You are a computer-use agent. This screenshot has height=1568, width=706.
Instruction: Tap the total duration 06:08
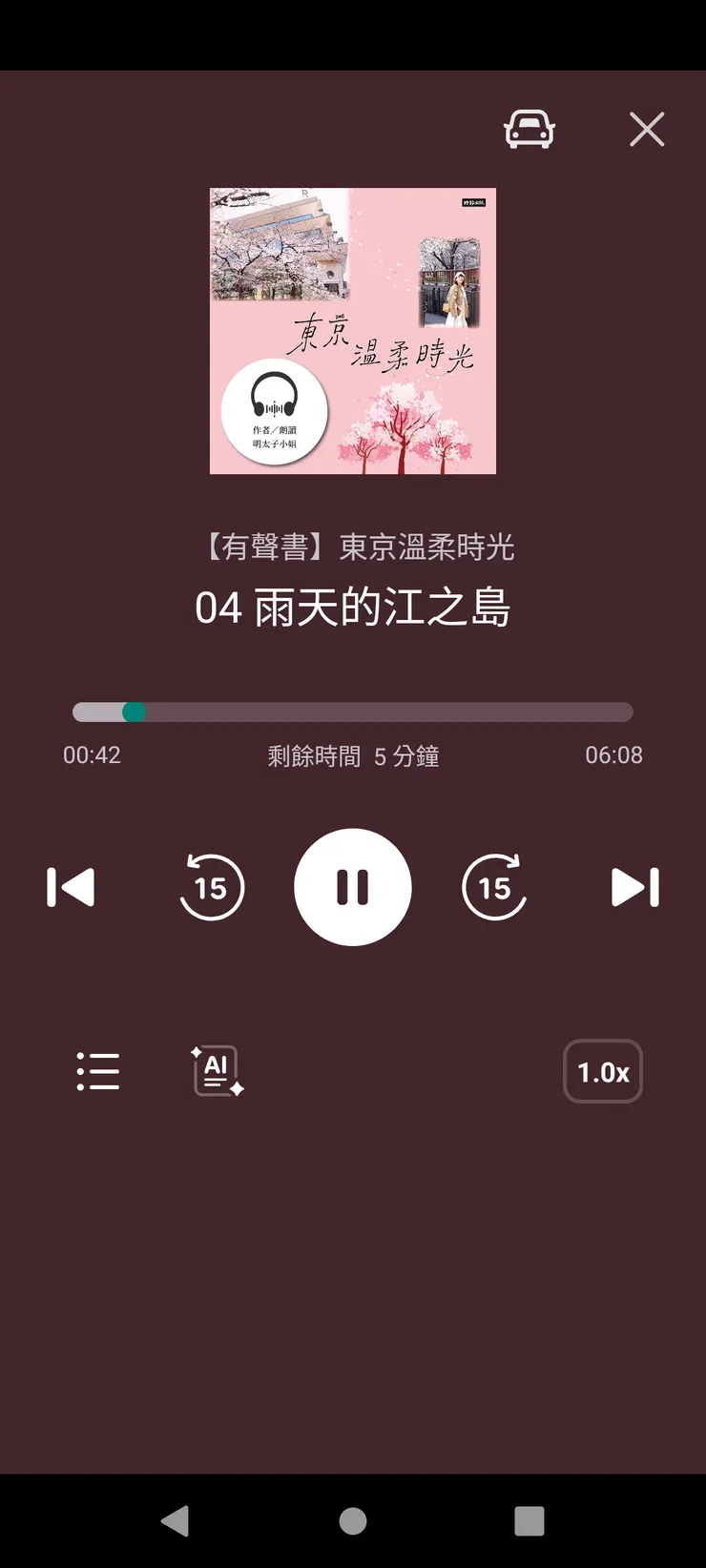click(613, 755)
